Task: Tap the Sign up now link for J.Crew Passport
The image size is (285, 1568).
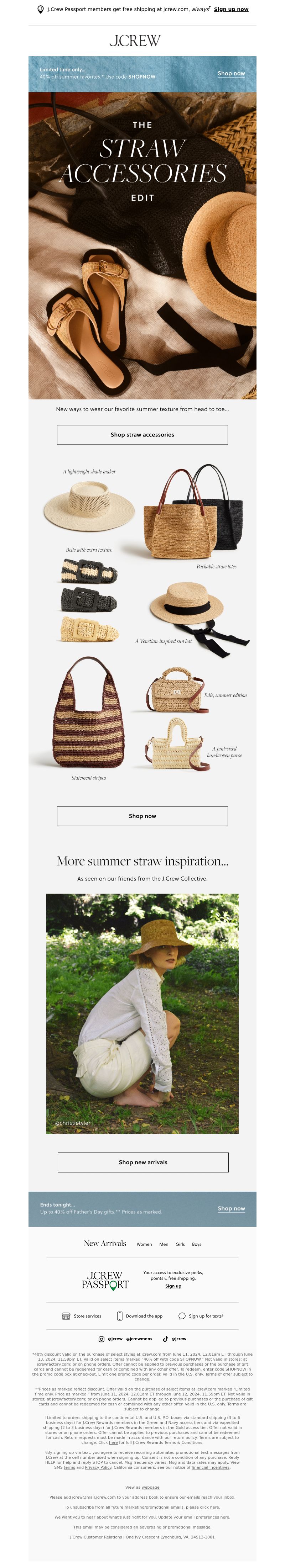Action: (231, 10)
